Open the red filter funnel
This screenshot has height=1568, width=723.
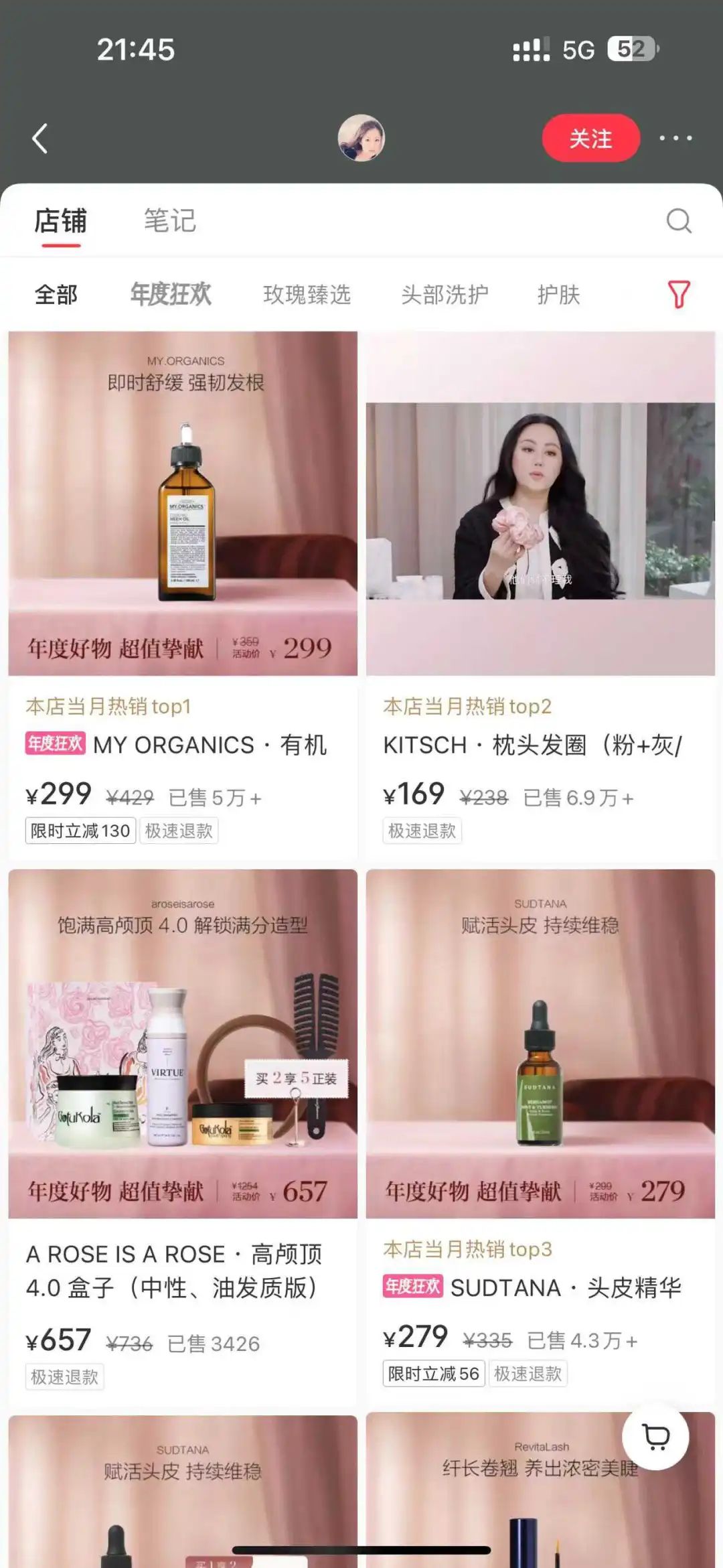point(678,295)
